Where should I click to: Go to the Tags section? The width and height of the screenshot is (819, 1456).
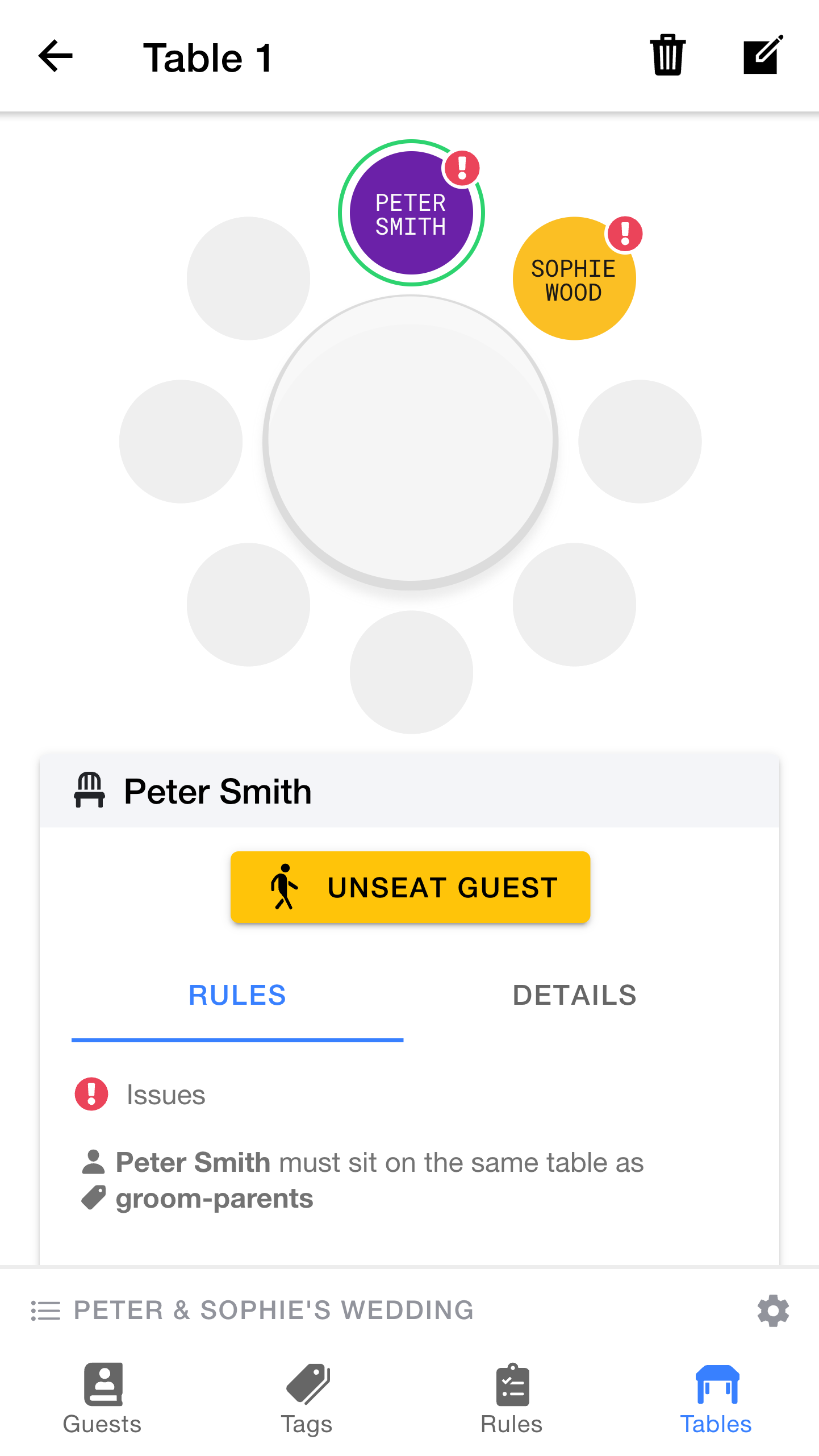(x=307, y=1399)
